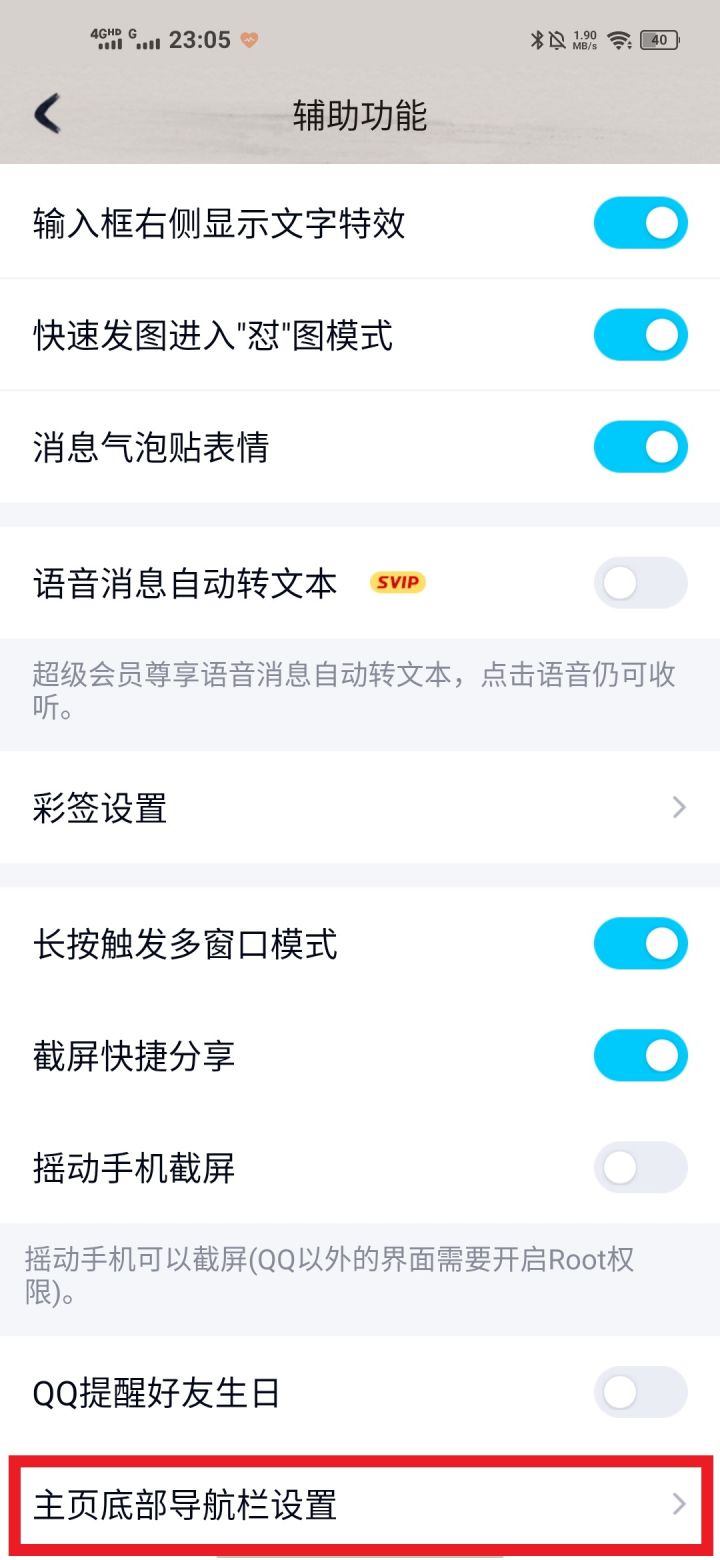The image size is (720, 1560).
Task: Go back from 辅助功能 page
Action: coord(47,114)
